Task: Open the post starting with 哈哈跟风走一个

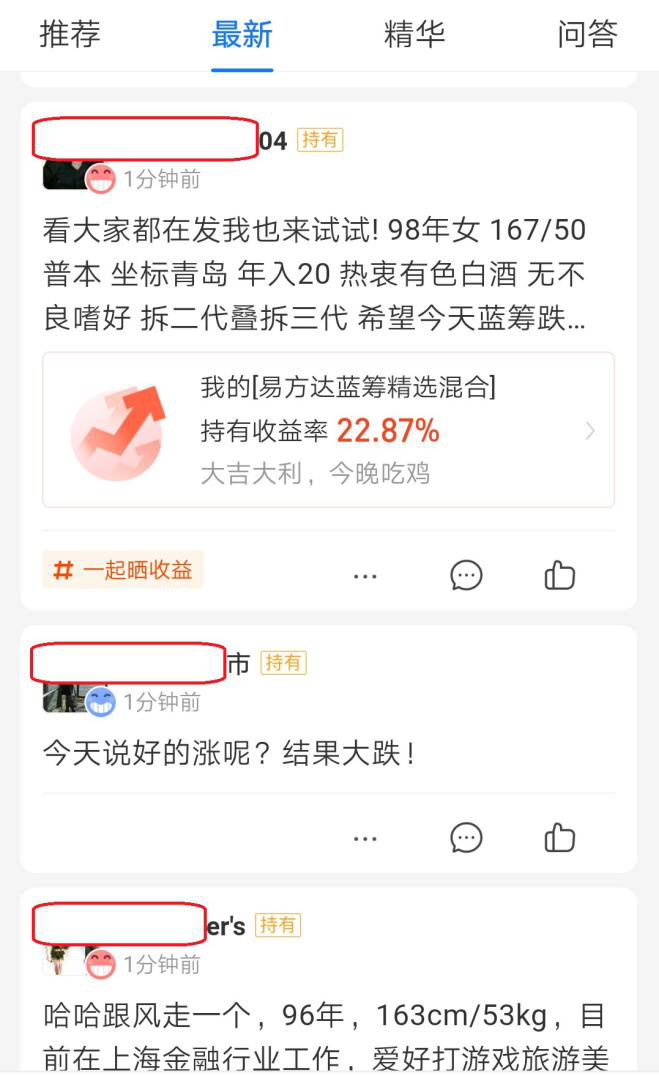Action: 325,1035
